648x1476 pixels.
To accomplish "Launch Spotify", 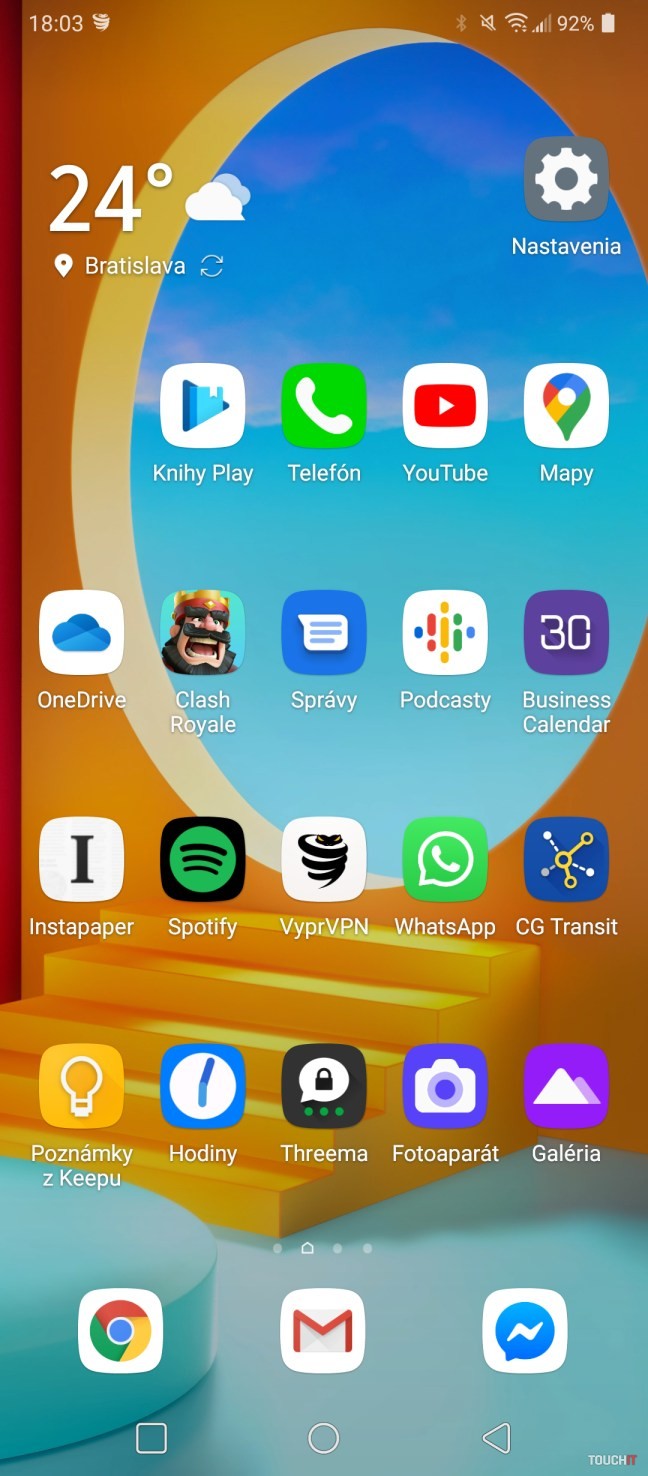I will pyautogui.click(x=203, y=860).
